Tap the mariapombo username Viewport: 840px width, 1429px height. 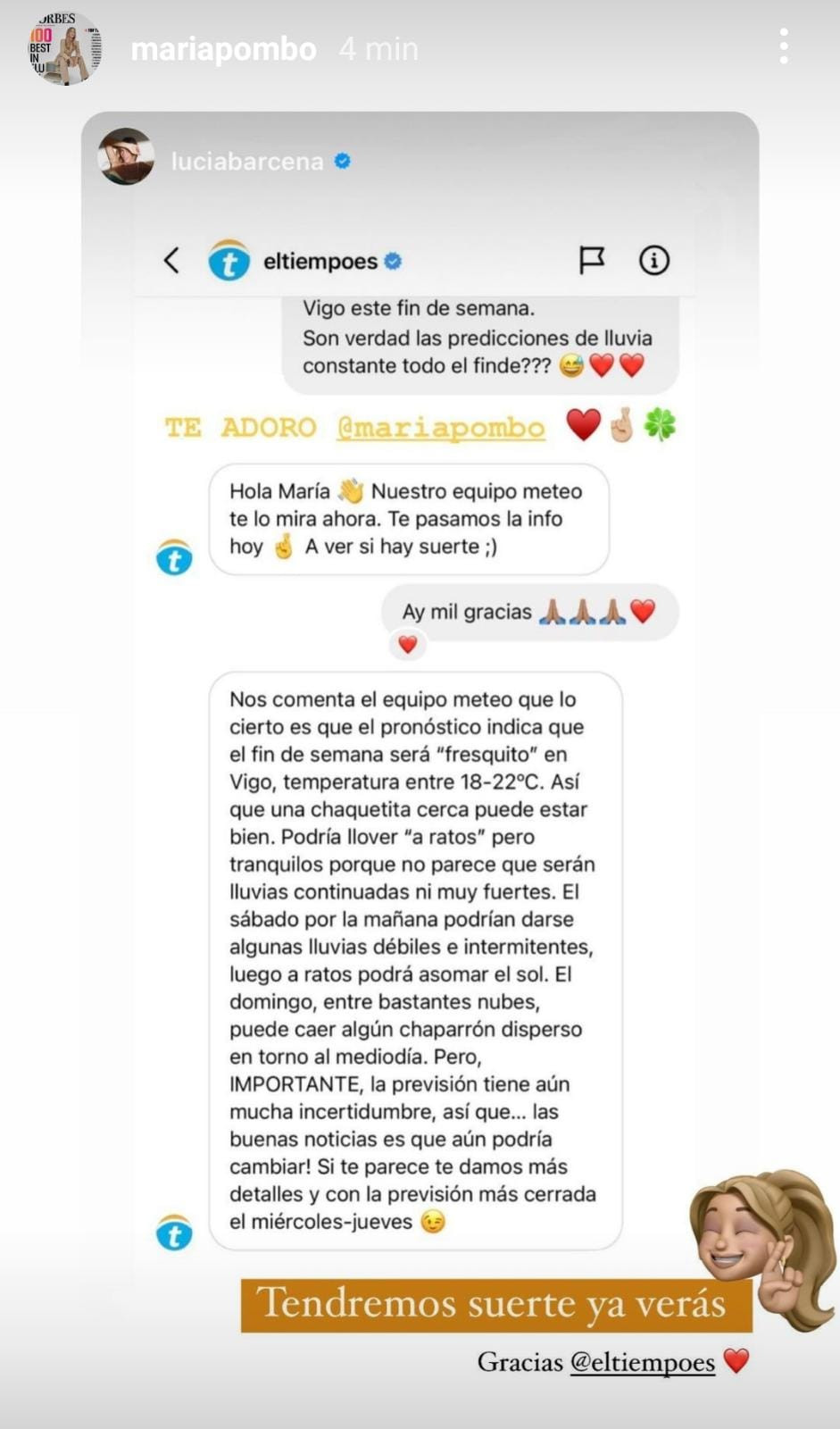[223, 49]
